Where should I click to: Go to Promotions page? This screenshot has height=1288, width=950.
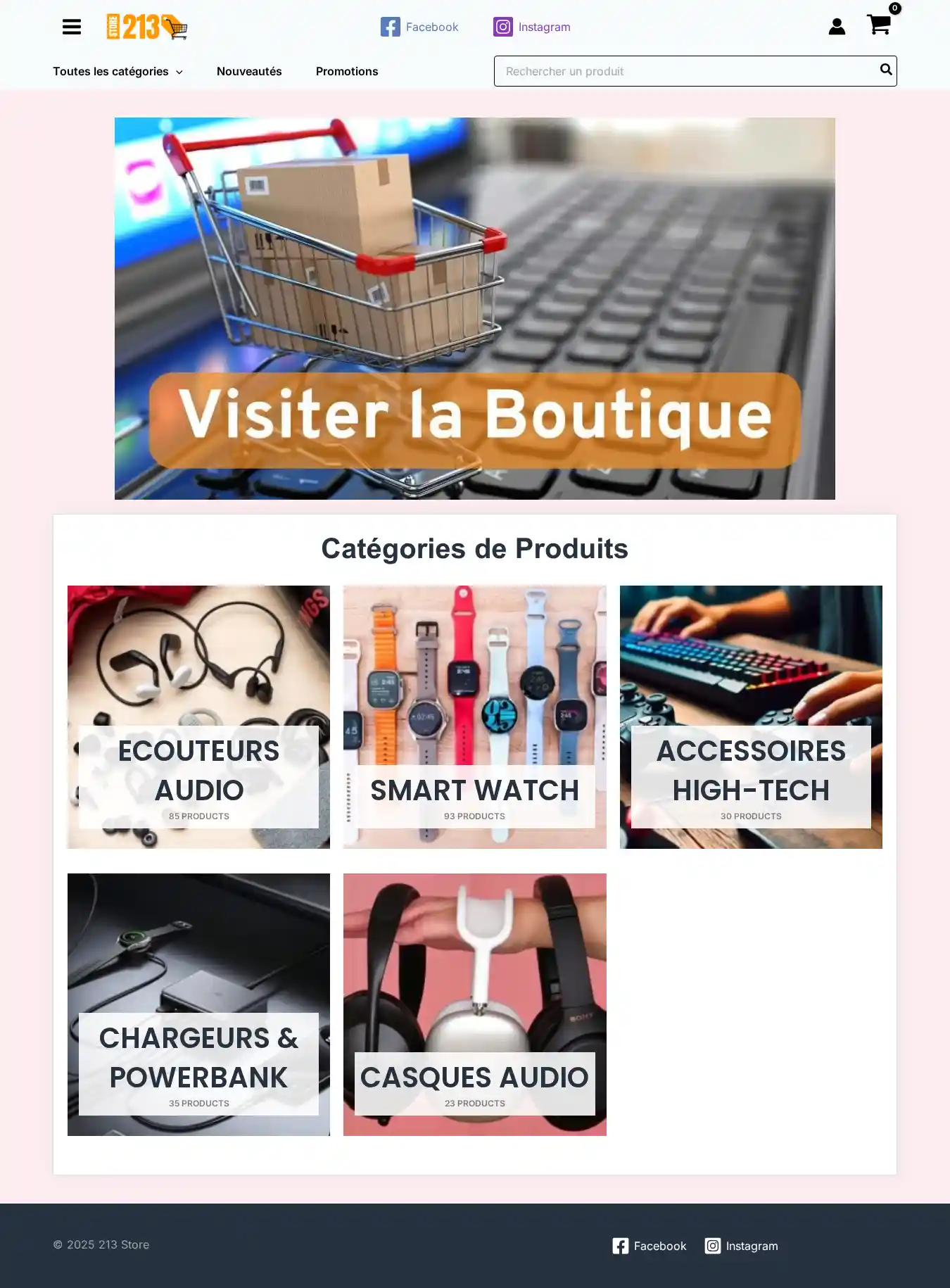(x=347, y=71)
